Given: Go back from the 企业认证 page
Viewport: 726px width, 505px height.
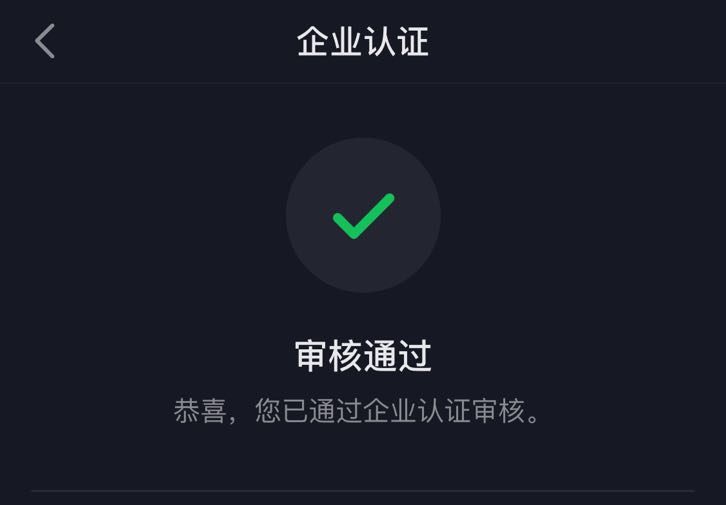Looking at the screenshot, I should tap(45, 41).
